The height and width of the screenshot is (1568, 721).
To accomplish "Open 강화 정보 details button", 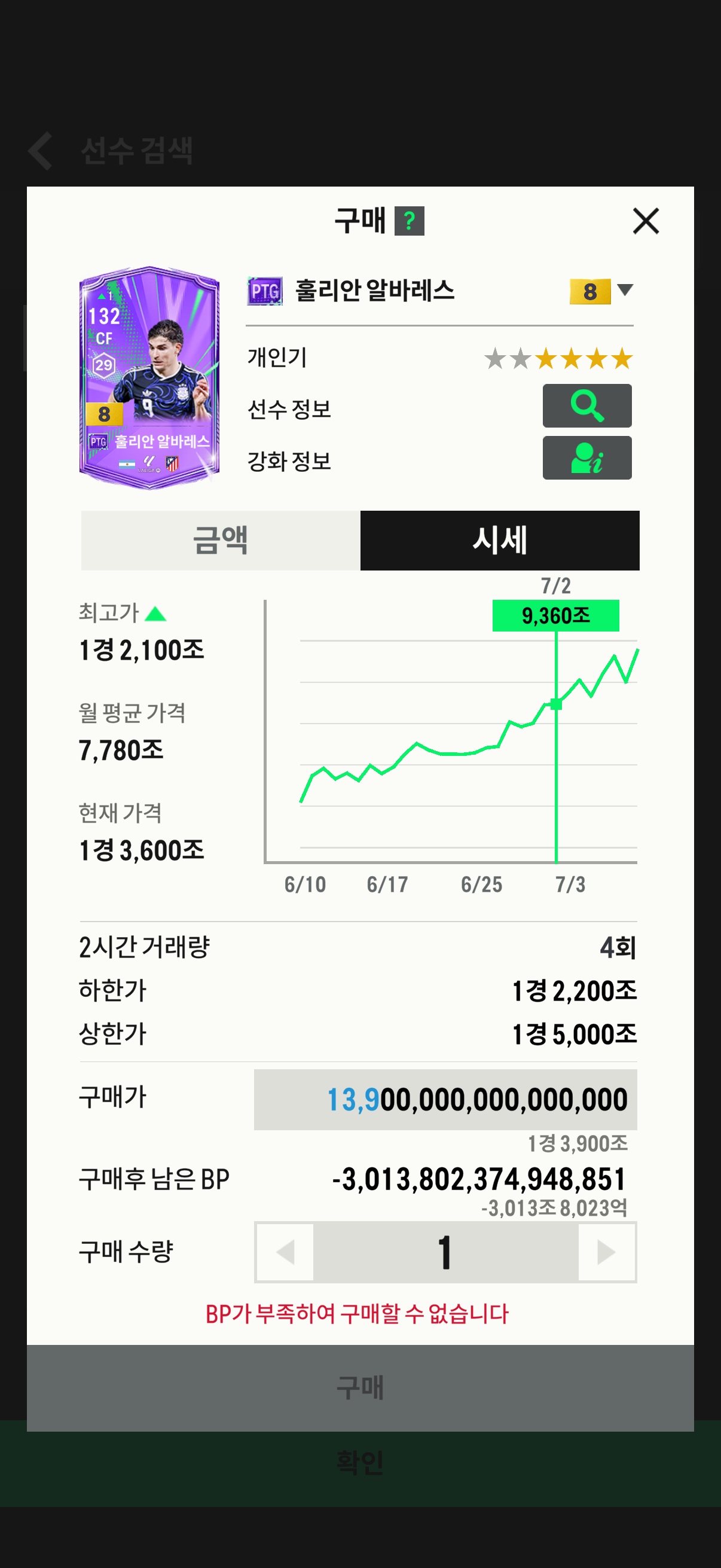I will [x=586, y=457].
